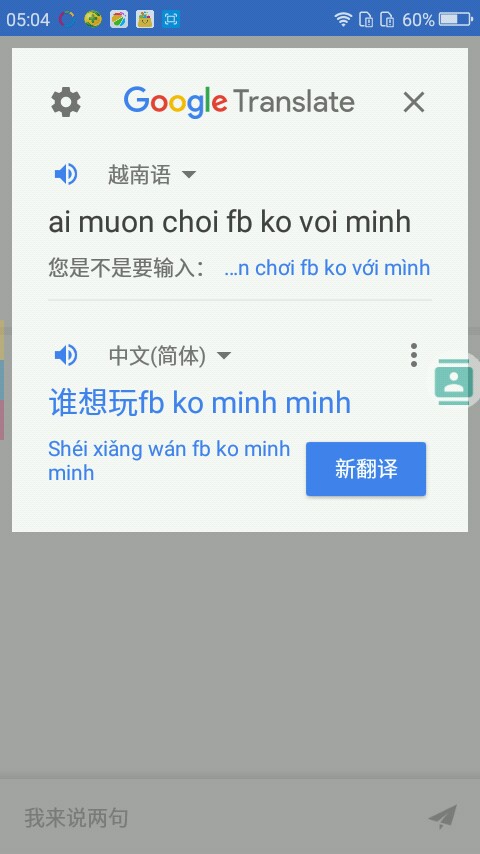Tap the floating contact card icon
The width and height of the screenshot is (480, 854).
click(x=454, y=381)
